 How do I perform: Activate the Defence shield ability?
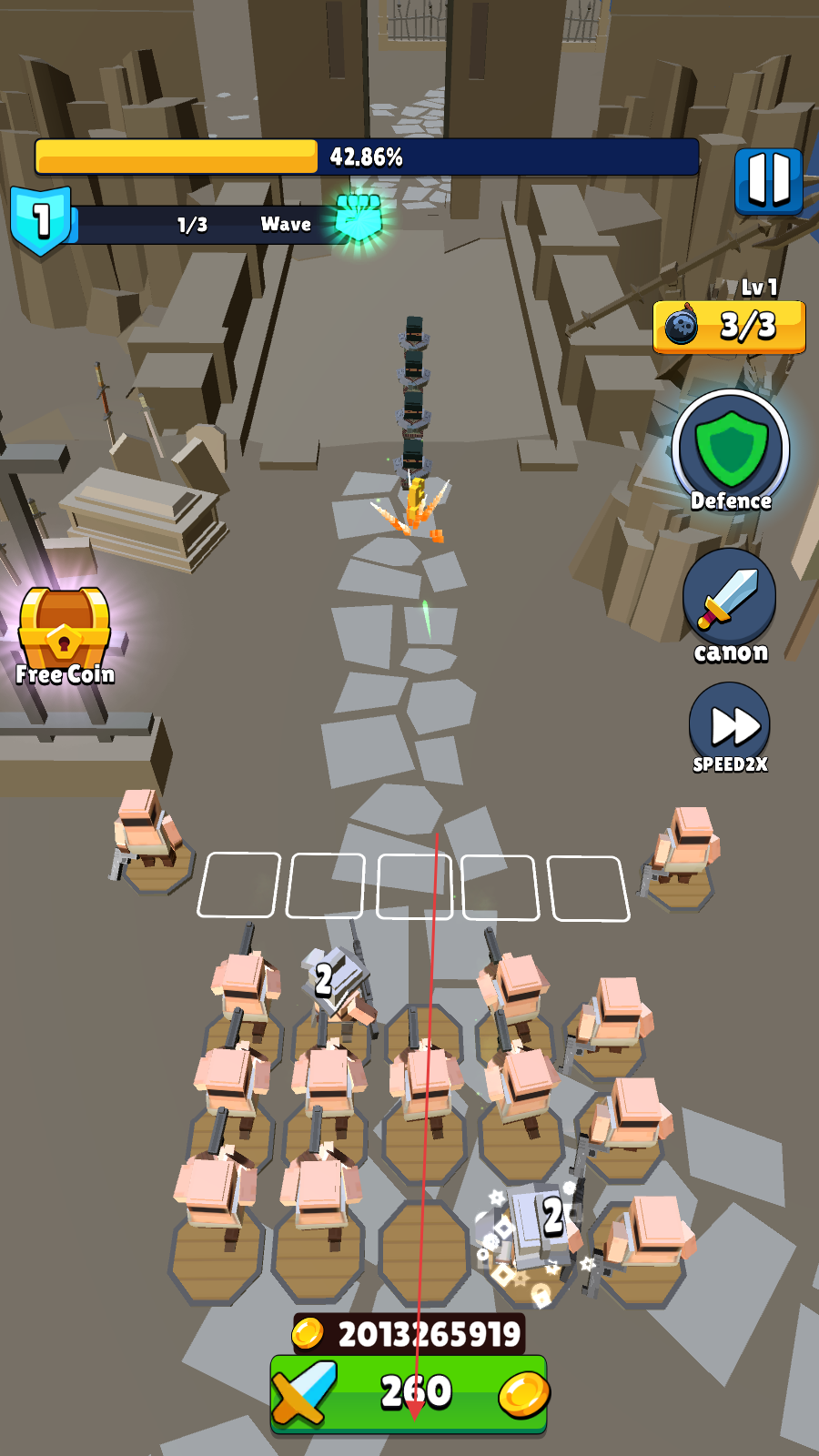(731, 452)
